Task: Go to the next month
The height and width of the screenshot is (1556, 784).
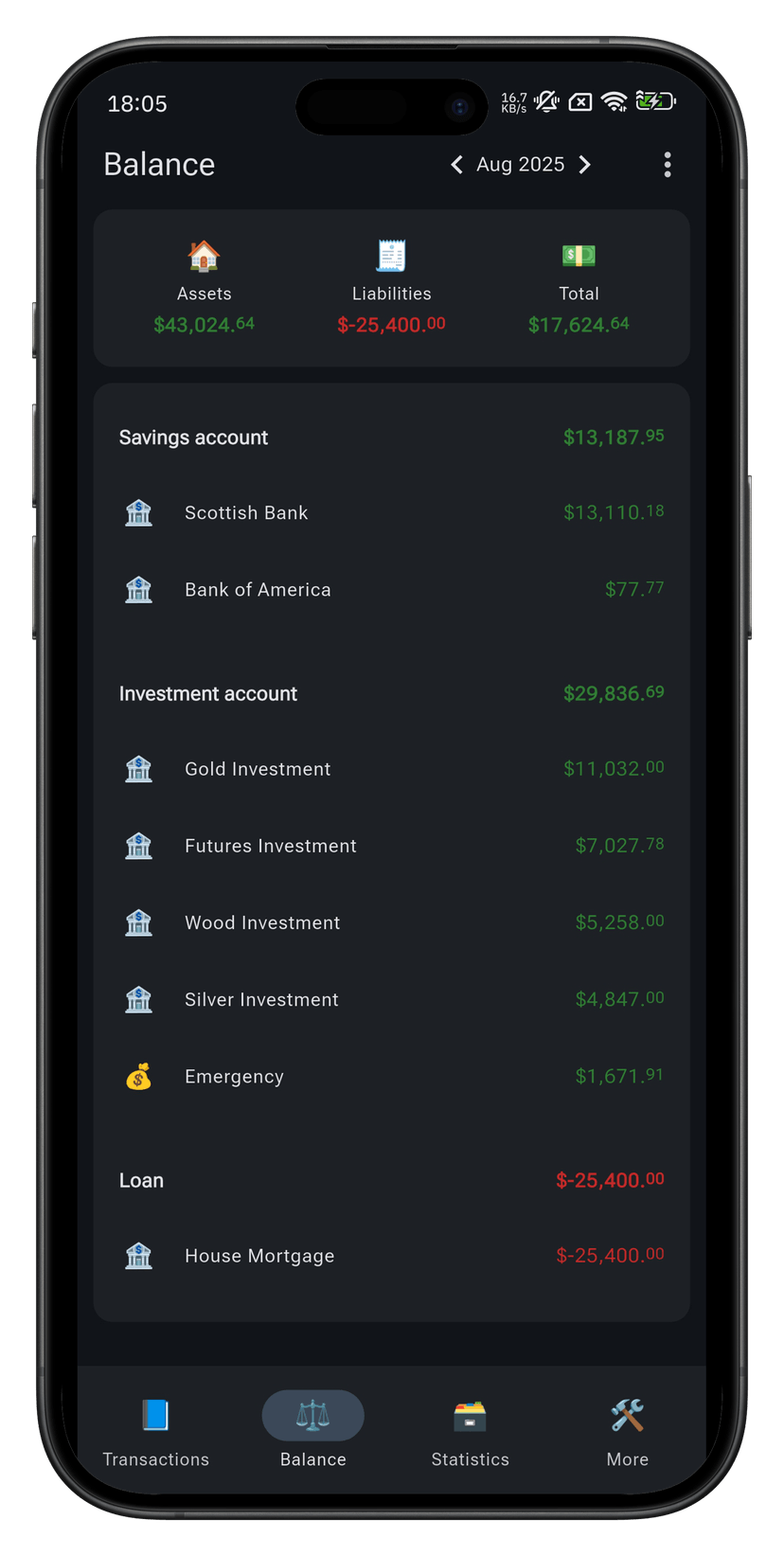Action: click(x=585, y=165)
